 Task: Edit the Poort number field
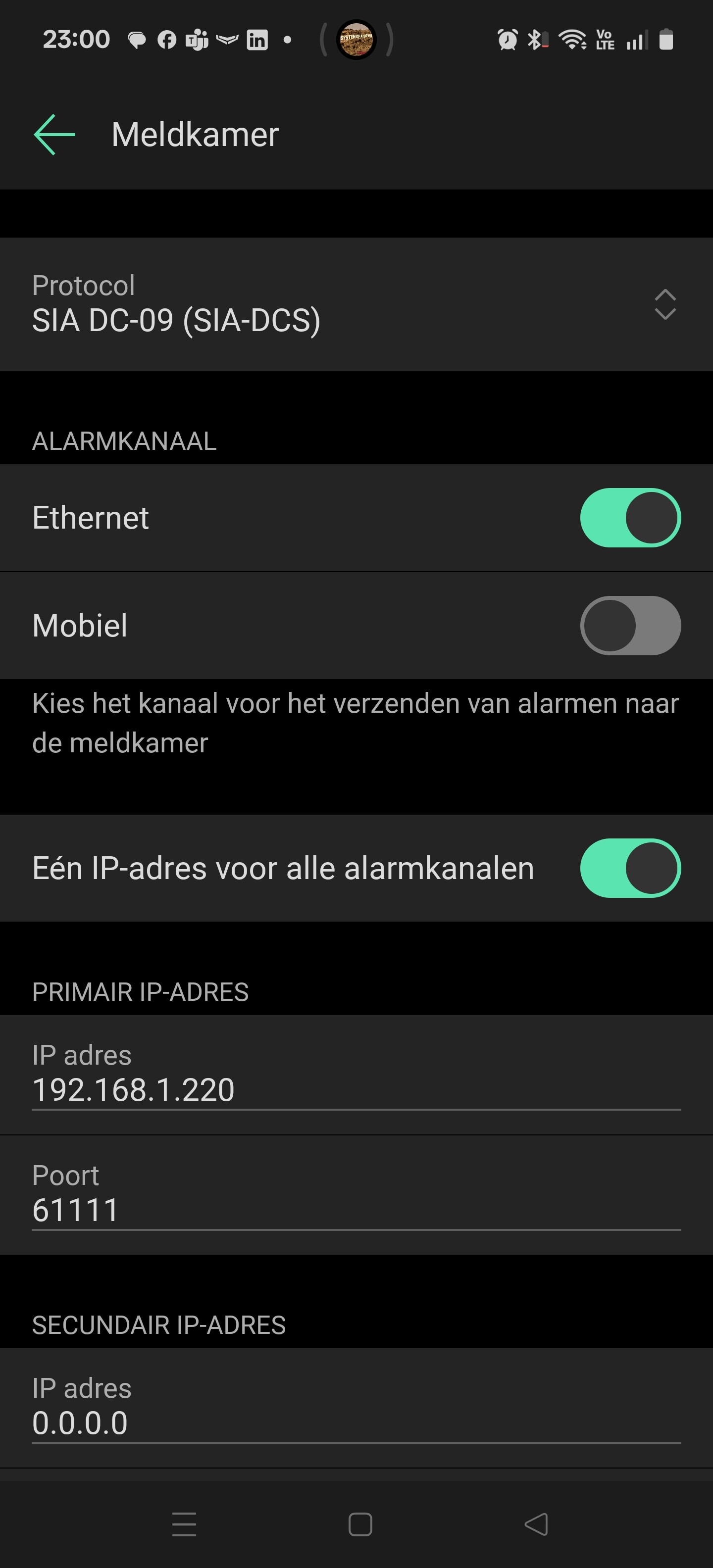[356, 1210]
